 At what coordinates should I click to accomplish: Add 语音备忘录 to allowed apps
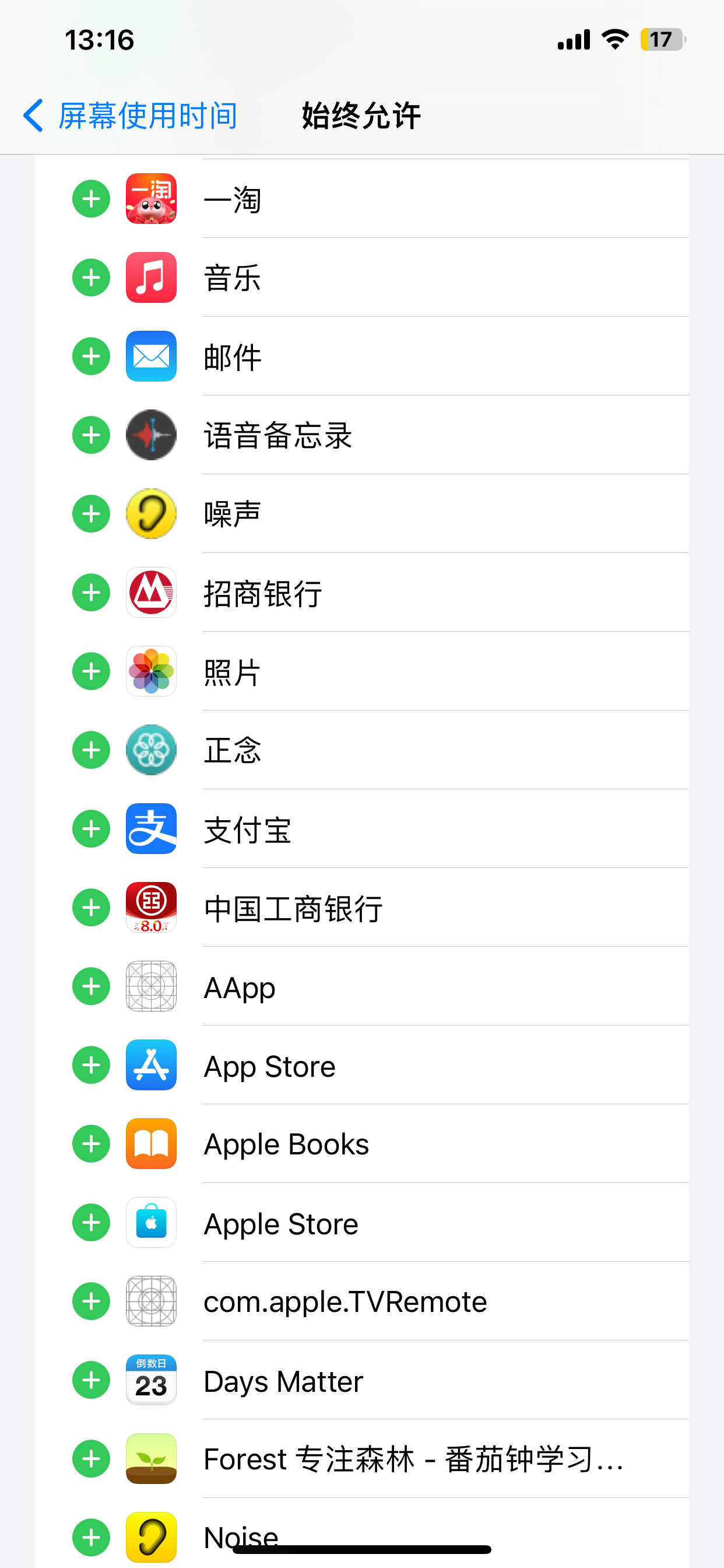[92, 435]
